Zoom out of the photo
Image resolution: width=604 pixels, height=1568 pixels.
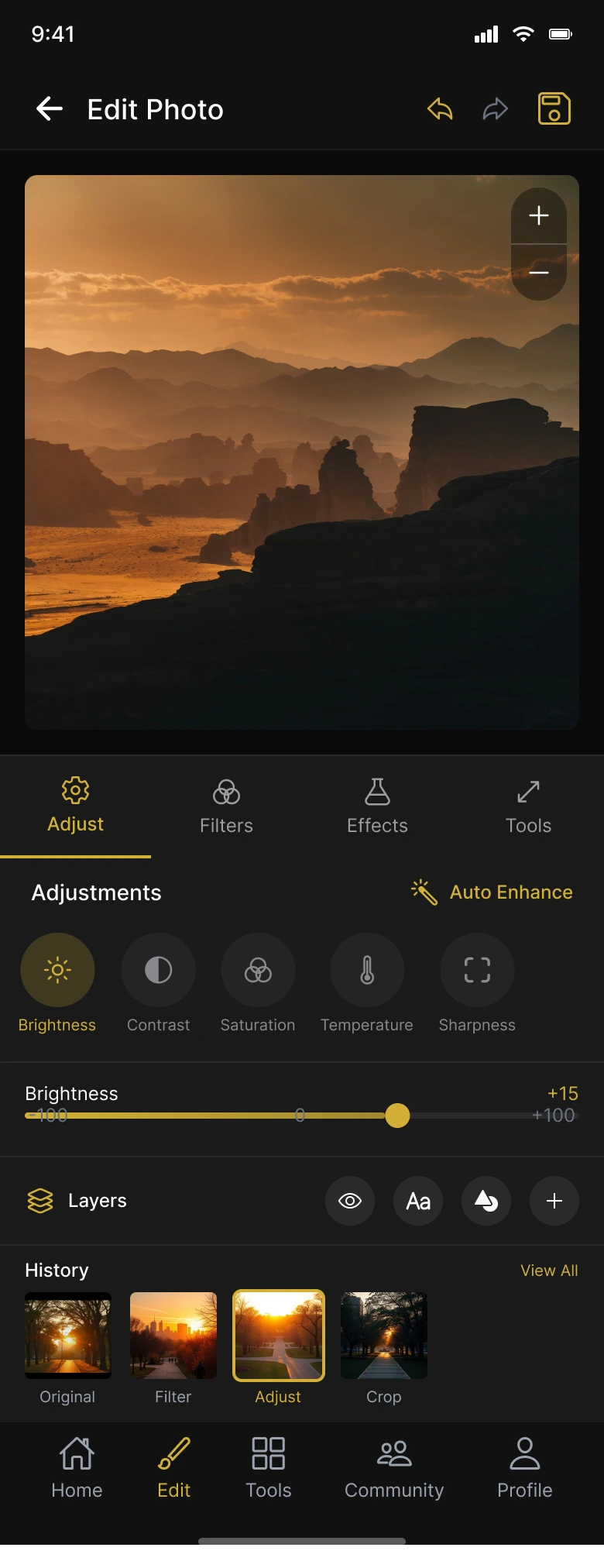click(539, 273)
